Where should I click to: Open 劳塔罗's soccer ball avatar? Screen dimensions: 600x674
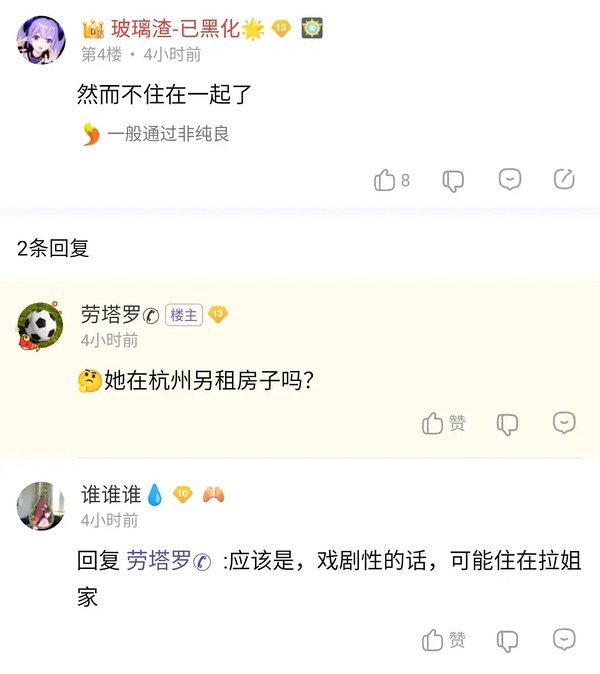[40, 327]
